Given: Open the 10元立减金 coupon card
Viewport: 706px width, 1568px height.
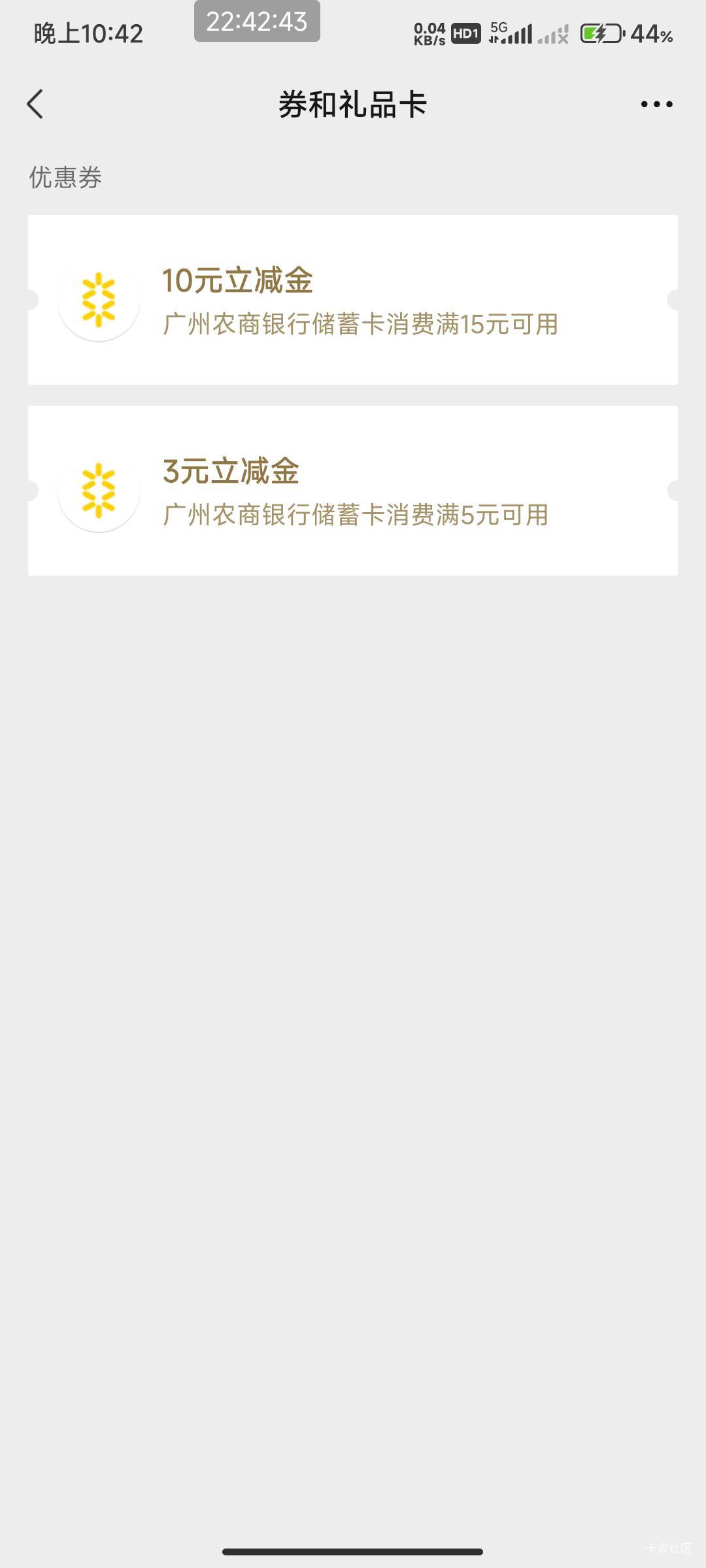Looking at the screenshot, I should 353,300.
